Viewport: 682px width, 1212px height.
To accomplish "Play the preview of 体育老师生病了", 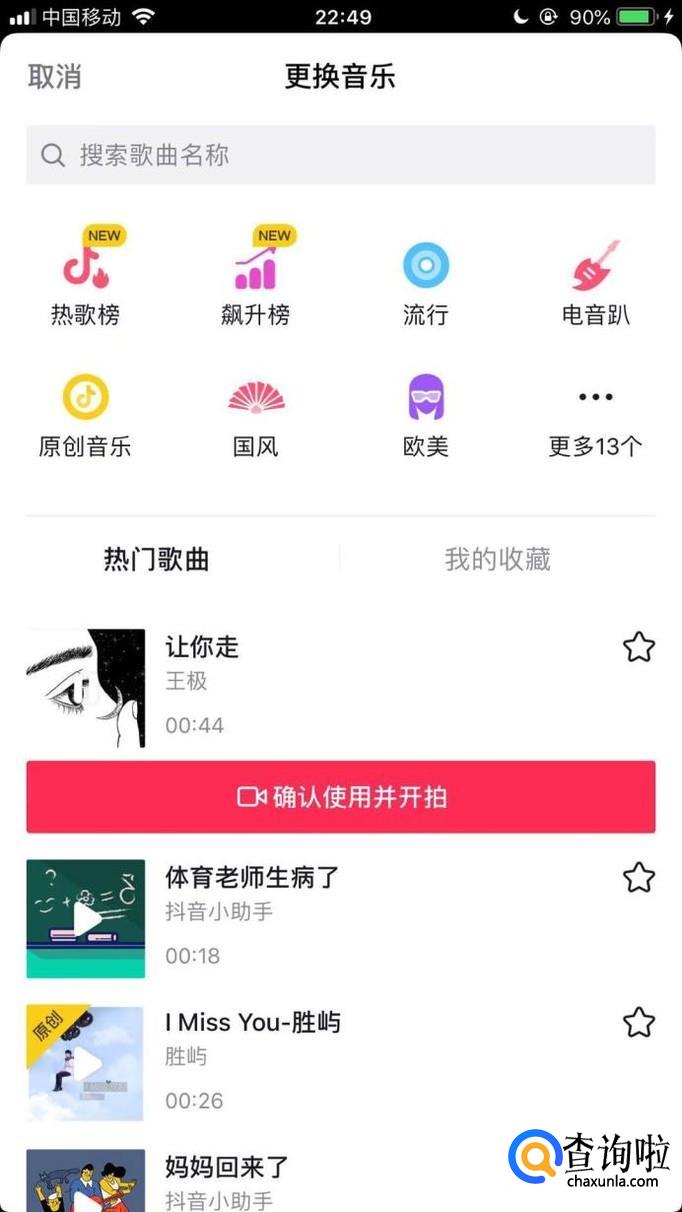I will click(x=86, y=918).
